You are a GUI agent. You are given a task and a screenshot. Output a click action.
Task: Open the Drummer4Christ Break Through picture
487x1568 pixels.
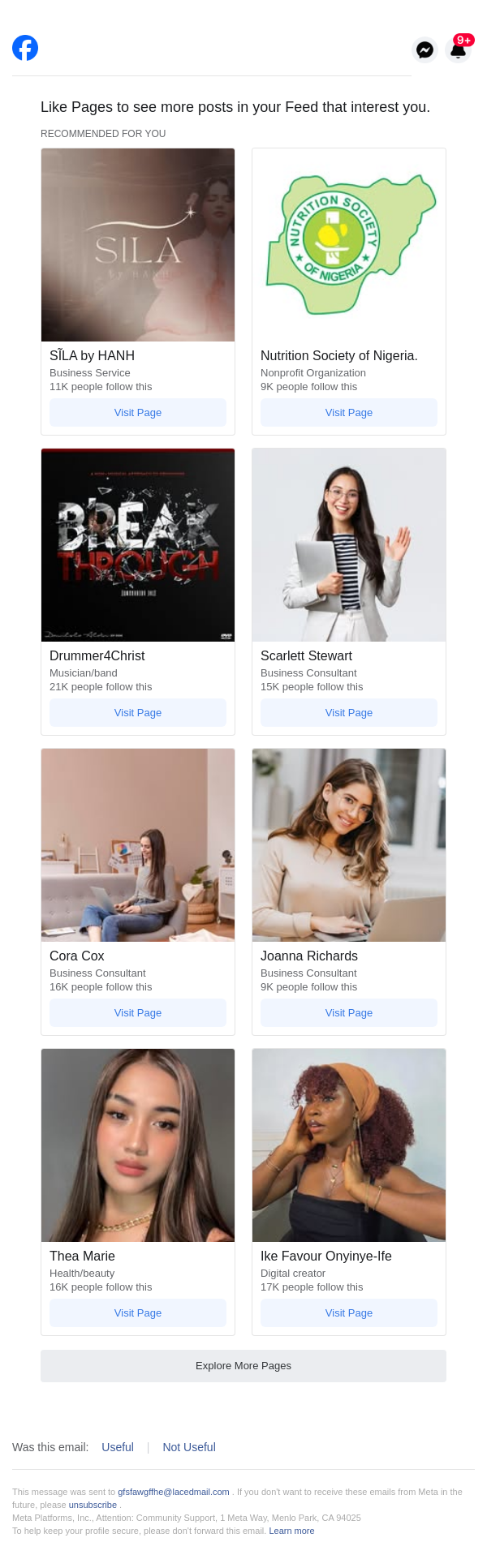point(138,545)
